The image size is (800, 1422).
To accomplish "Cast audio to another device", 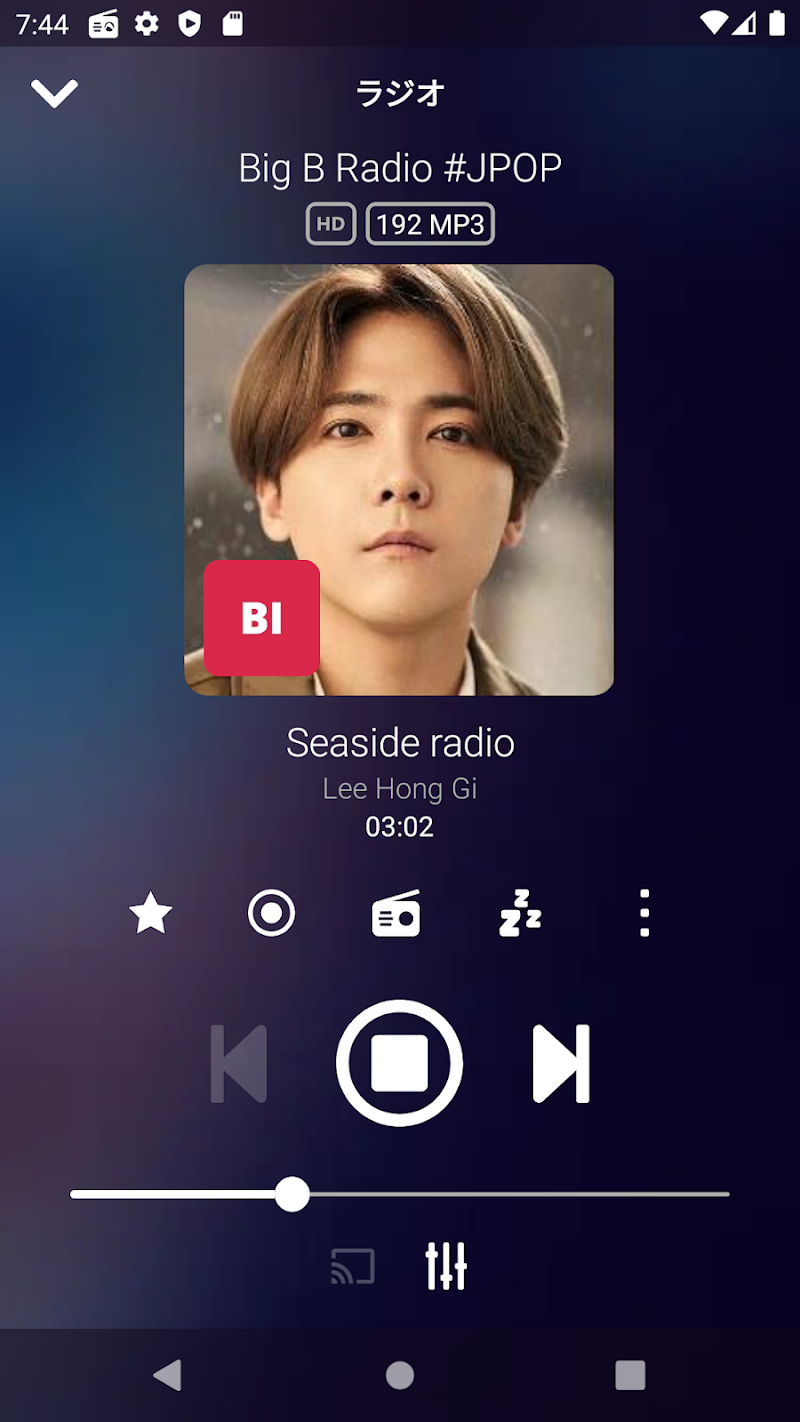I will pyautogui.click(x=353, y=1266).
